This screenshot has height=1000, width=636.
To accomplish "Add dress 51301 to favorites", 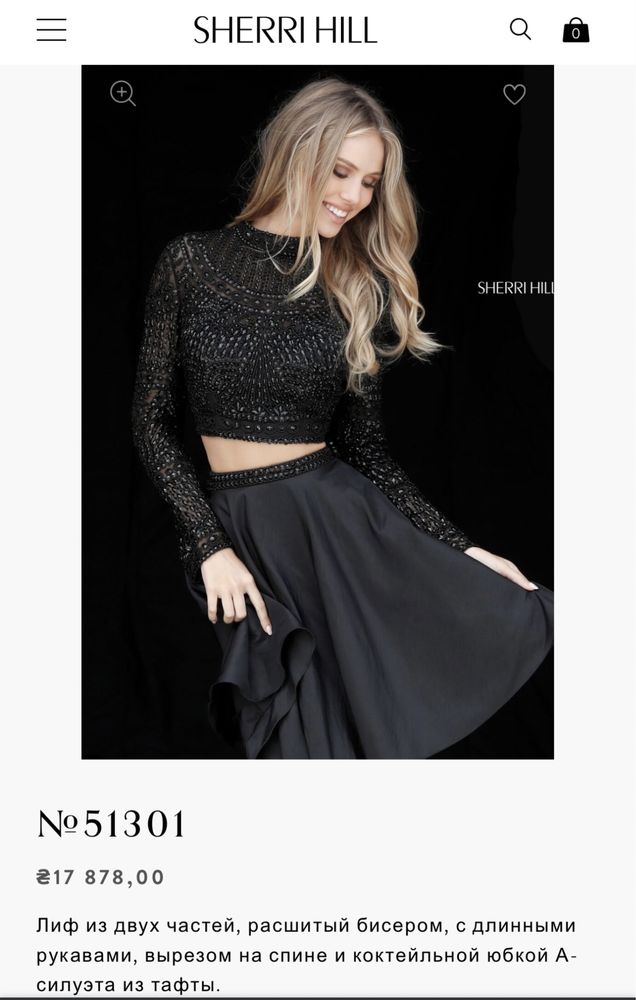I will [x=514, y=94].
